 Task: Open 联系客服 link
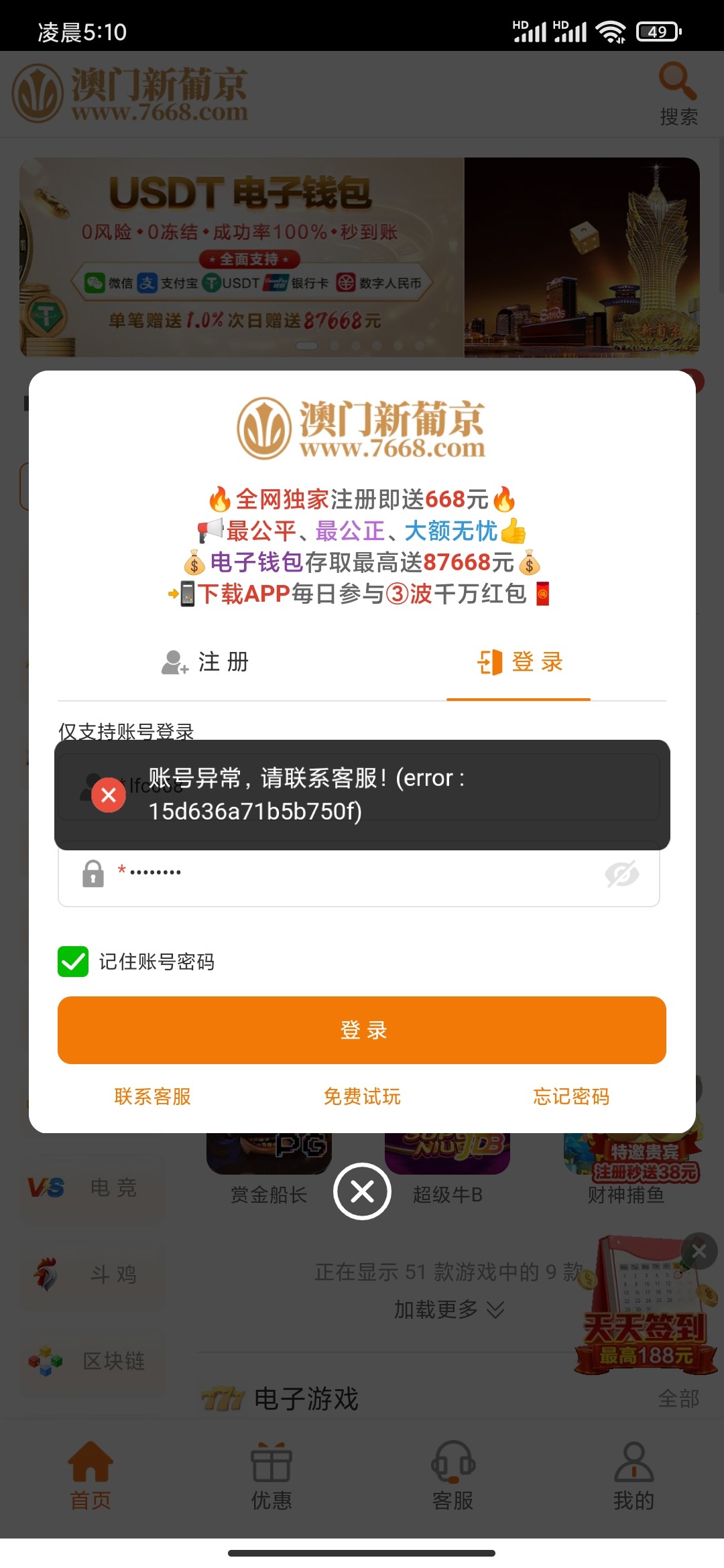tap(153, 1096)
